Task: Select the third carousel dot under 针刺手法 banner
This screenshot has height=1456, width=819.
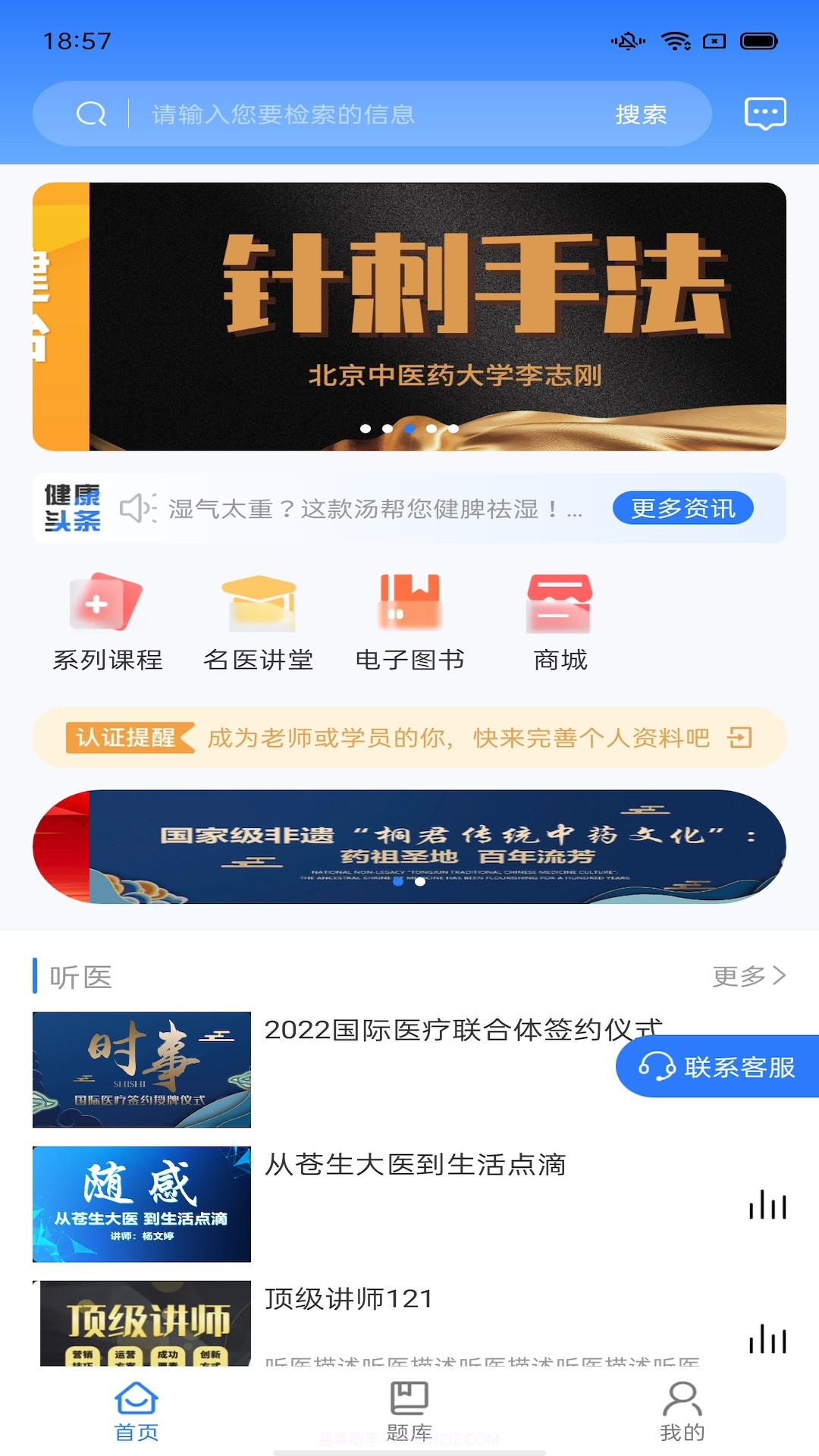Action: [409, 428]
